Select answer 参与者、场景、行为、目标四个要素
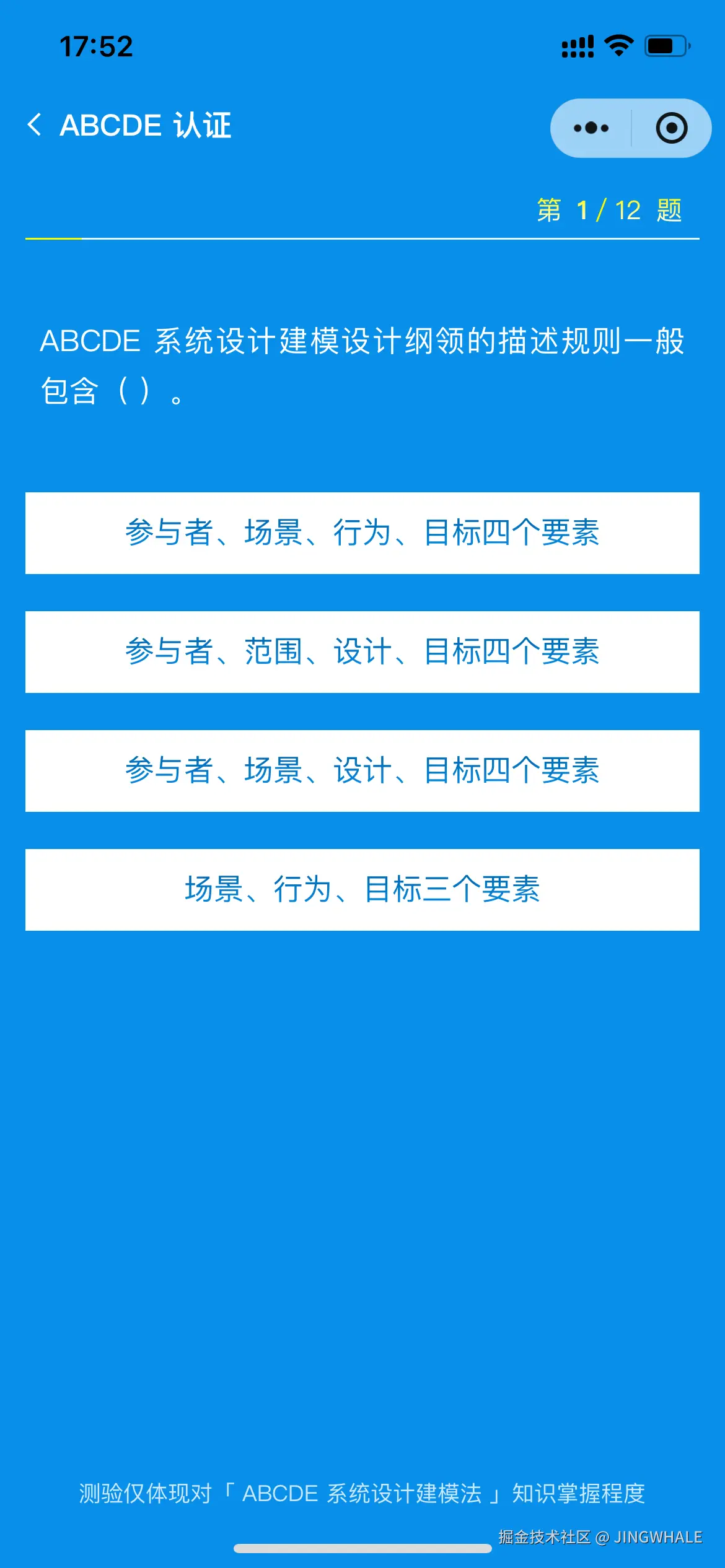 pos(362,533)
